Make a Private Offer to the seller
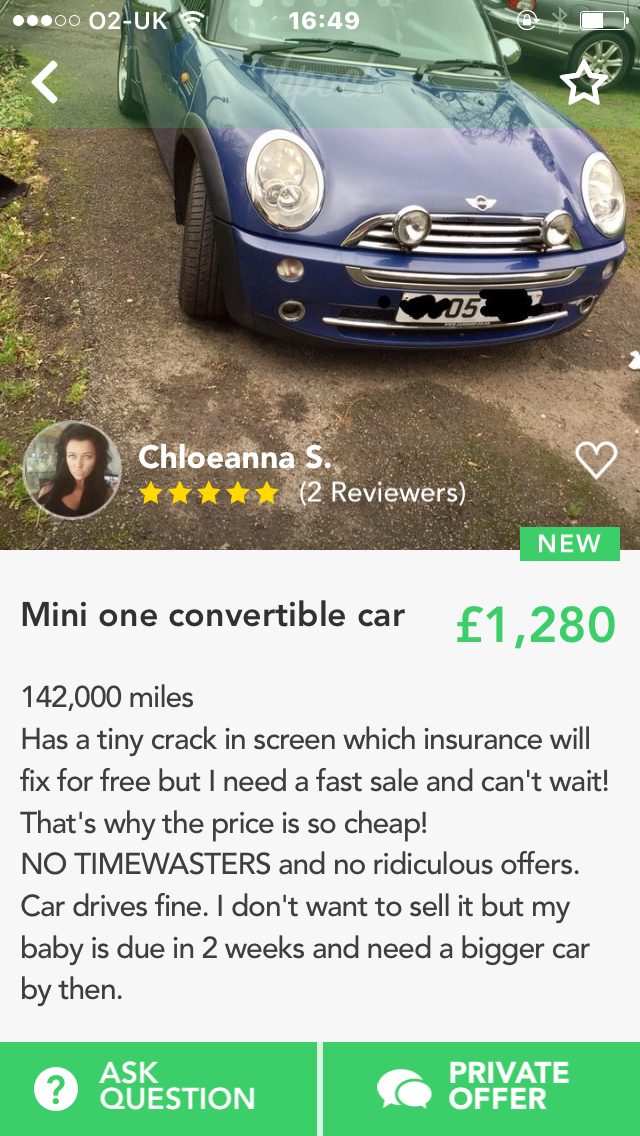The image size is (640, 1136). click(482, 1088)
